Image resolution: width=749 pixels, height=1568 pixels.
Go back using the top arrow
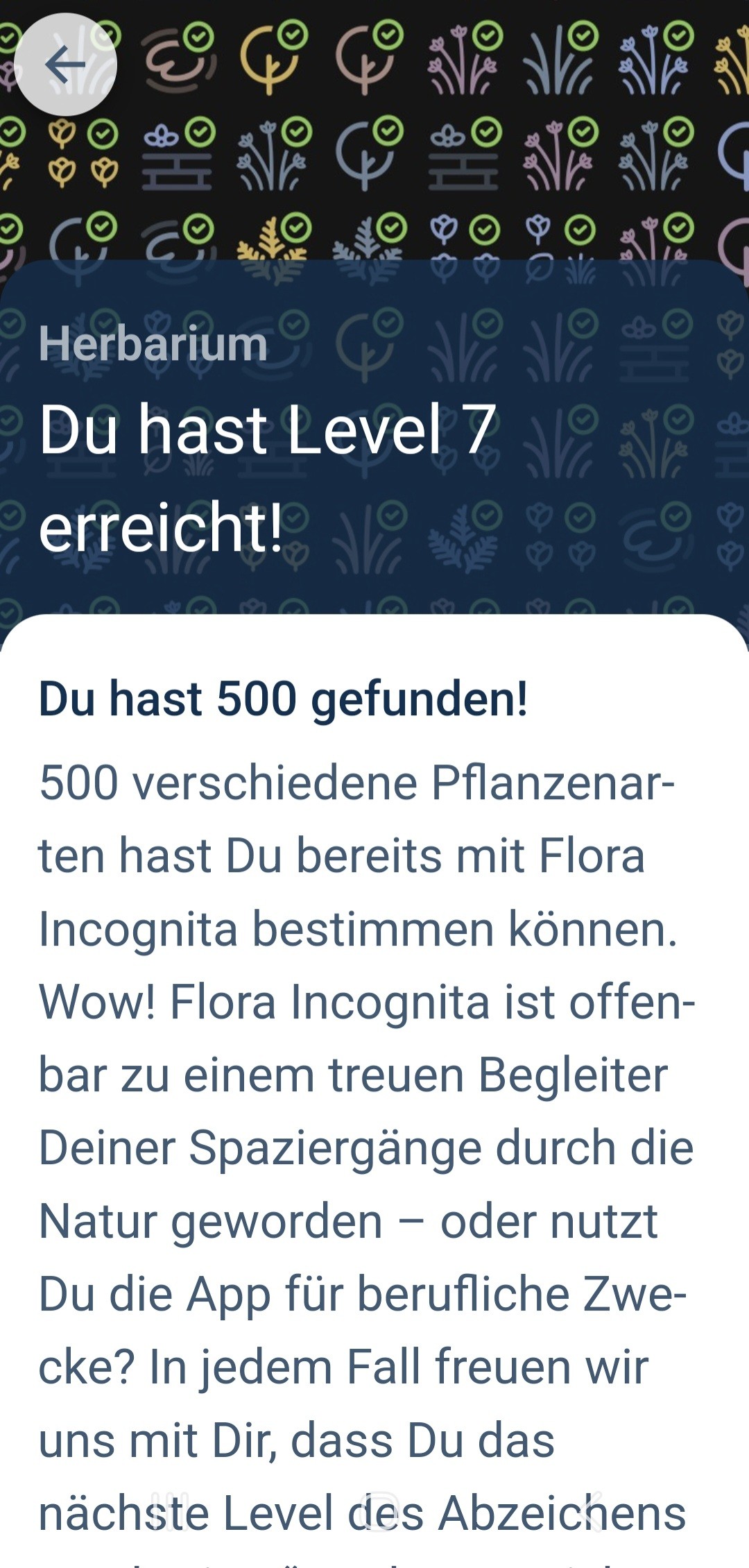tap(65, 65)
